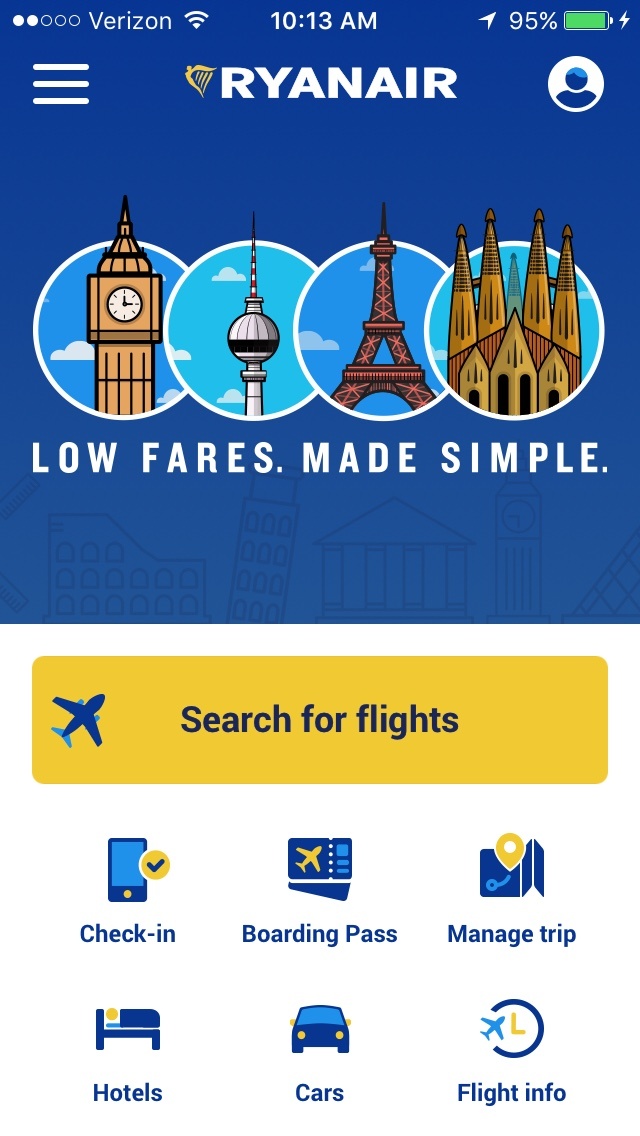Open the hamburger menu
This screenshot has width=640, height=1136.
[x=61, y=84]
